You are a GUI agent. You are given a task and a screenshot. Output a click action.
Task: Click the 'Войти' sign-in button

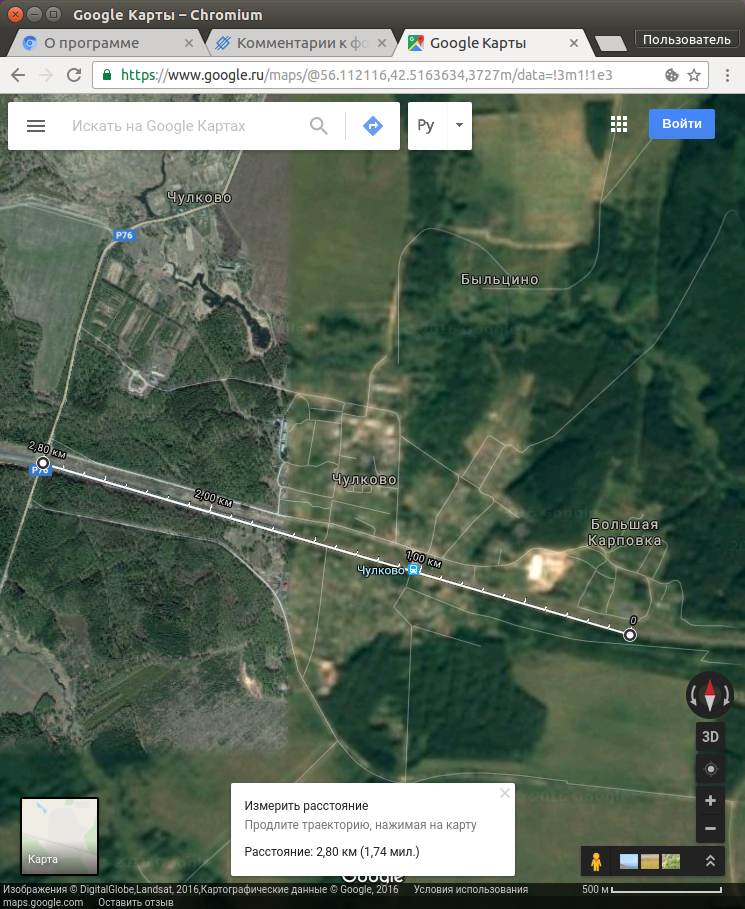click(x=681, y=124)
